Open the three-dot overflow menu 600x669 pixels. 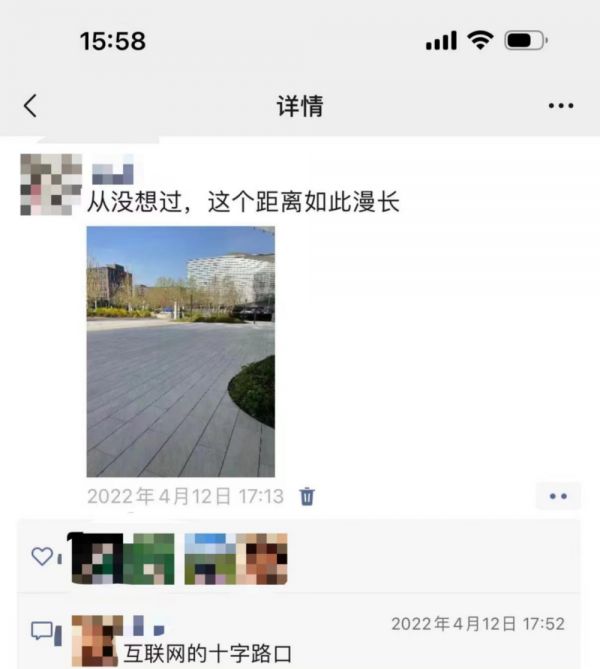pyautogui.click(x=560, y=106)
